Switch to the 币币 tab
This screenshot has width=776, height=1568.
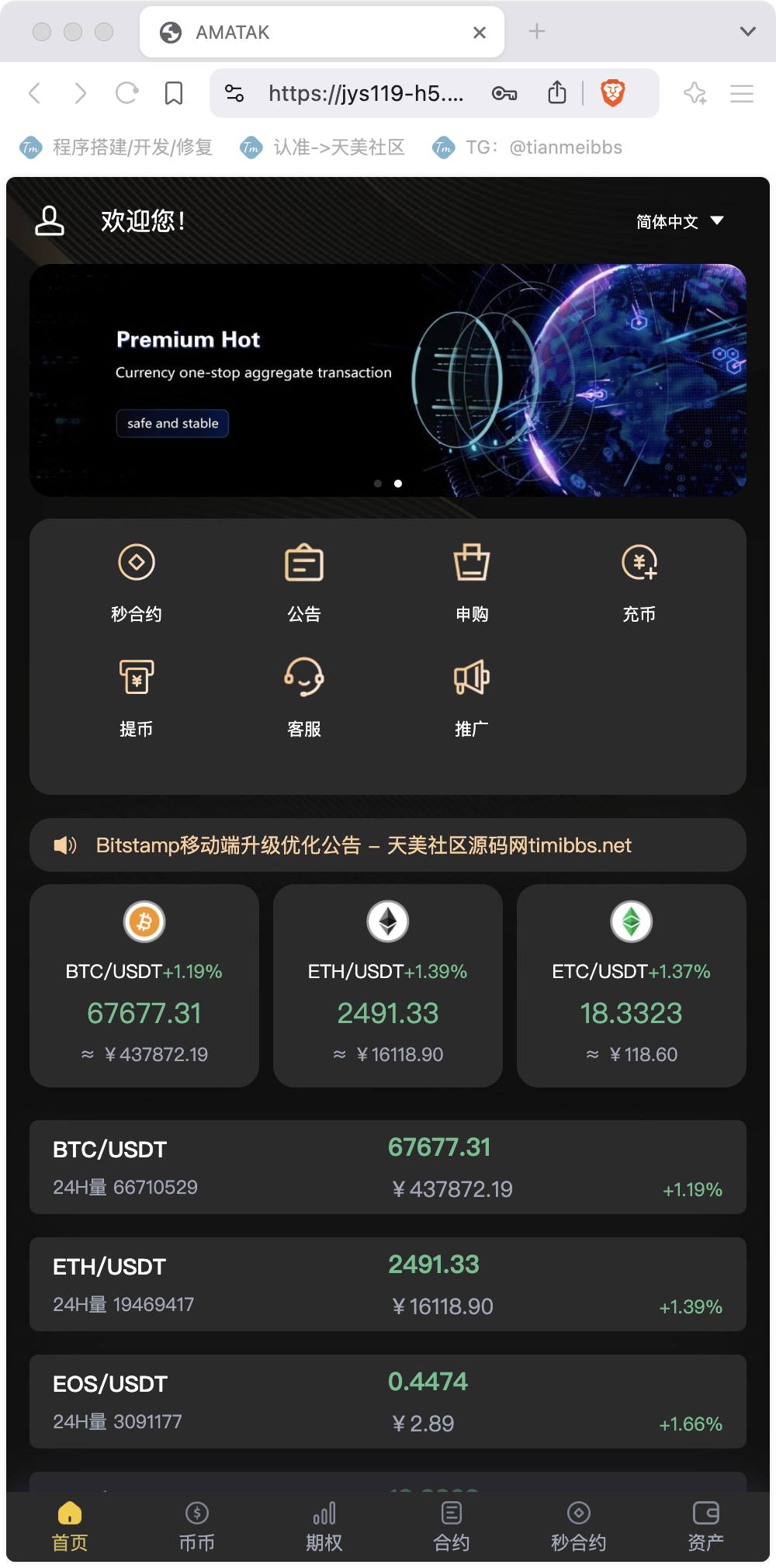(197, 1526)
